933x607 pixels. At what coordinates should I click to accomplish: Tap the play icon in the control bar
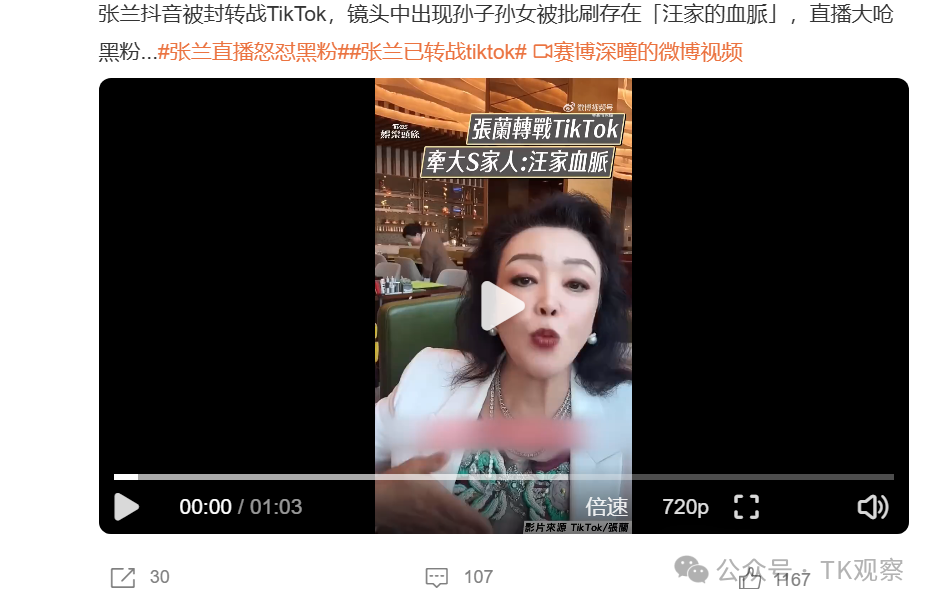click(126, 507)
